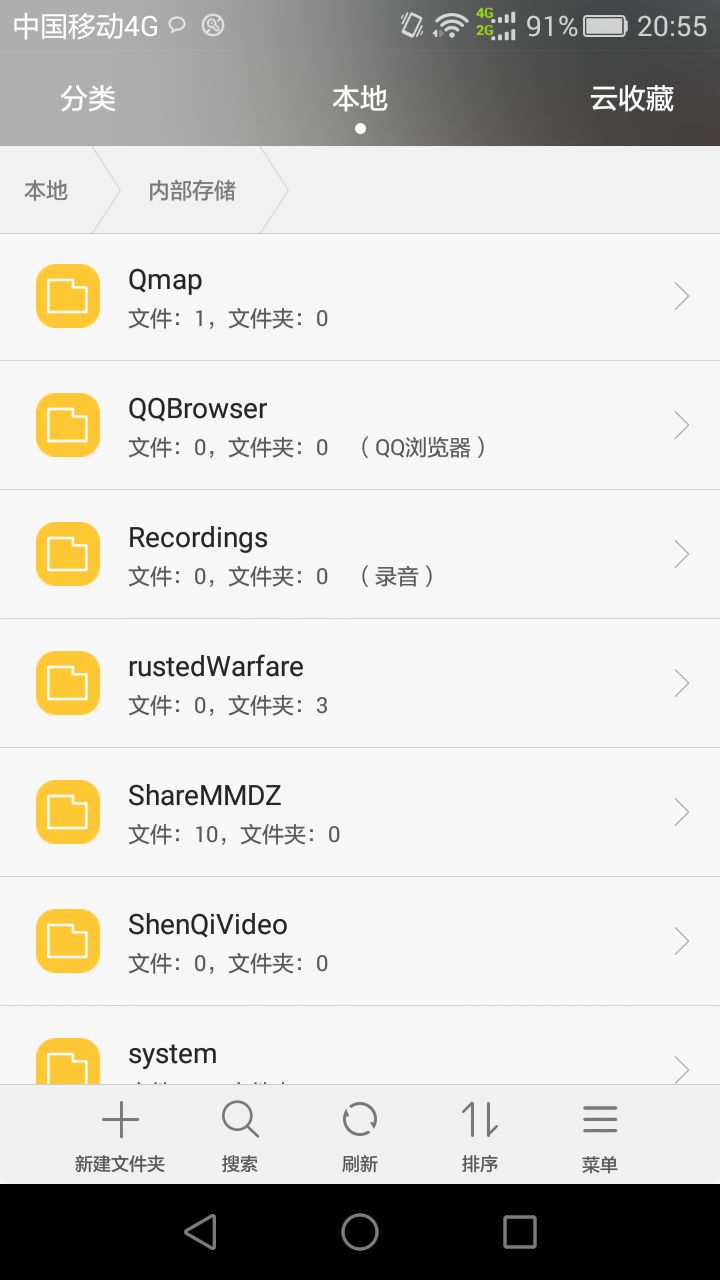Open sorting options via 排序
This screenshot has height=1280, width=720.
(x=480, y=1136)
